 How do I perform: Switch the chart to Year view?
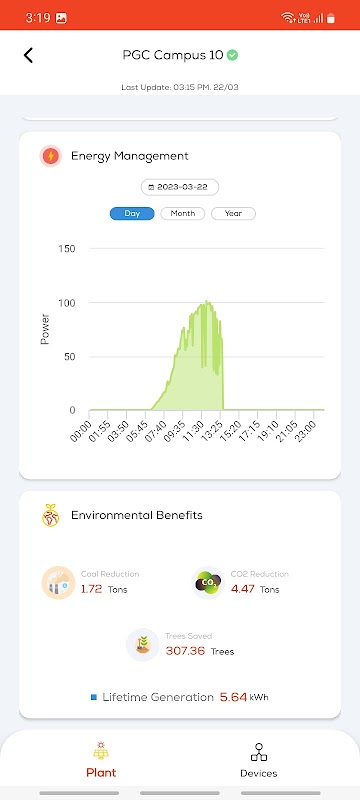point(233,214)
